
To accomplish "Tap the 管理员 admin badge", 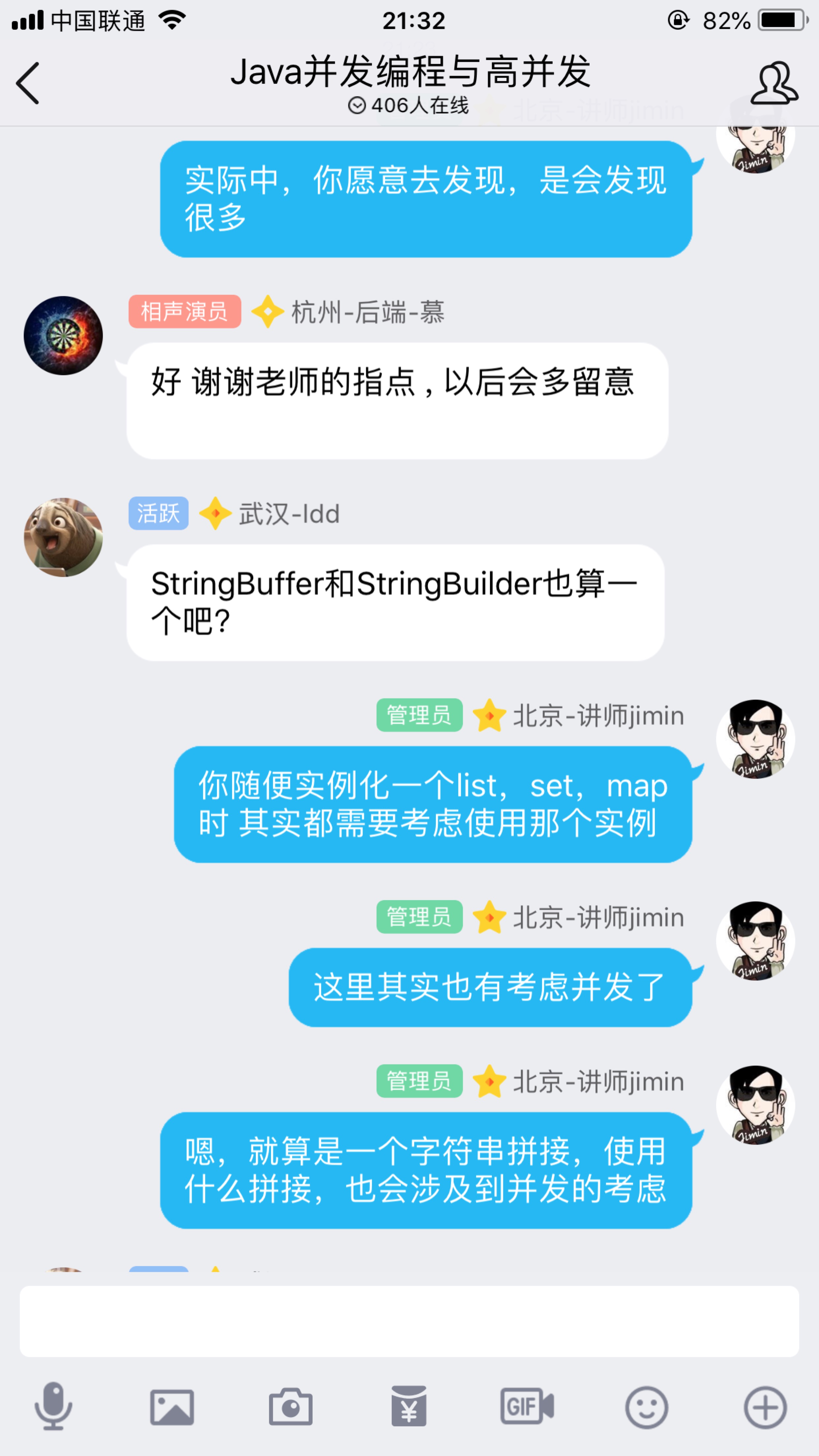I will tap(419, 715).
